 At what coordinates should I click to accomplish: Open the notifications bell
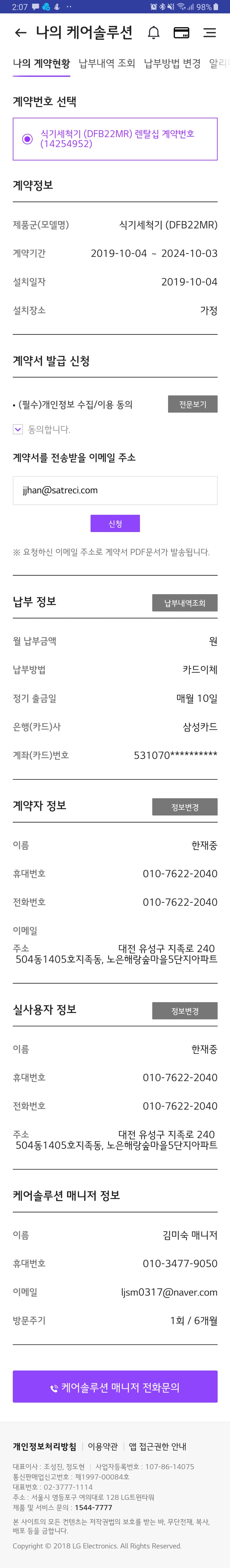pyautogui.click(x=154, y=33)
